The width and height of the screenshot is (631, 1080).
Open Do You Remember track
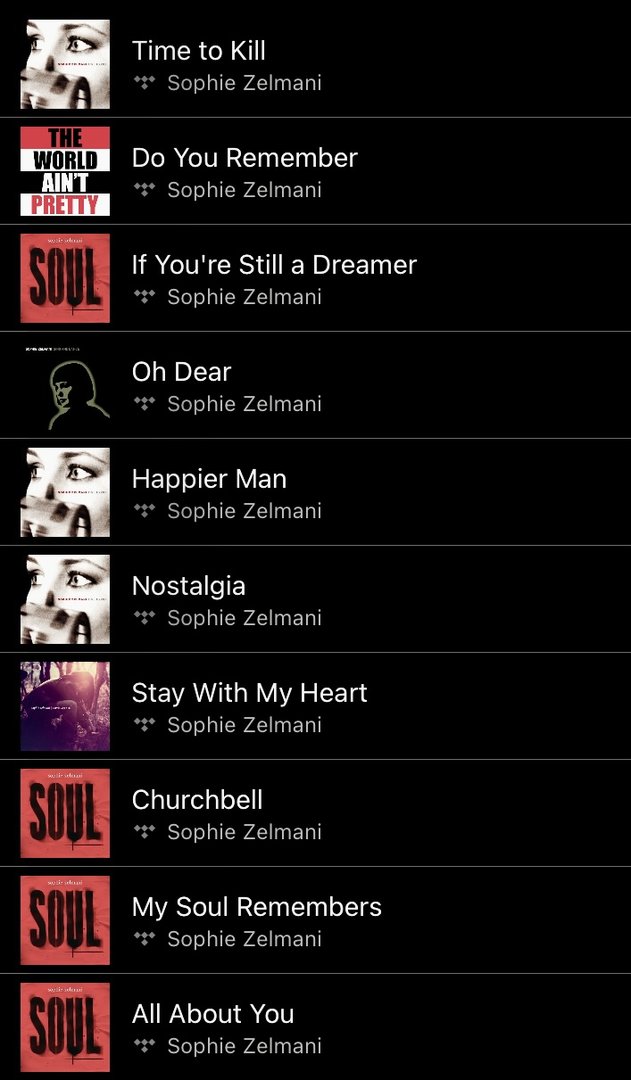pyautogui.click(x=244, y=158)
